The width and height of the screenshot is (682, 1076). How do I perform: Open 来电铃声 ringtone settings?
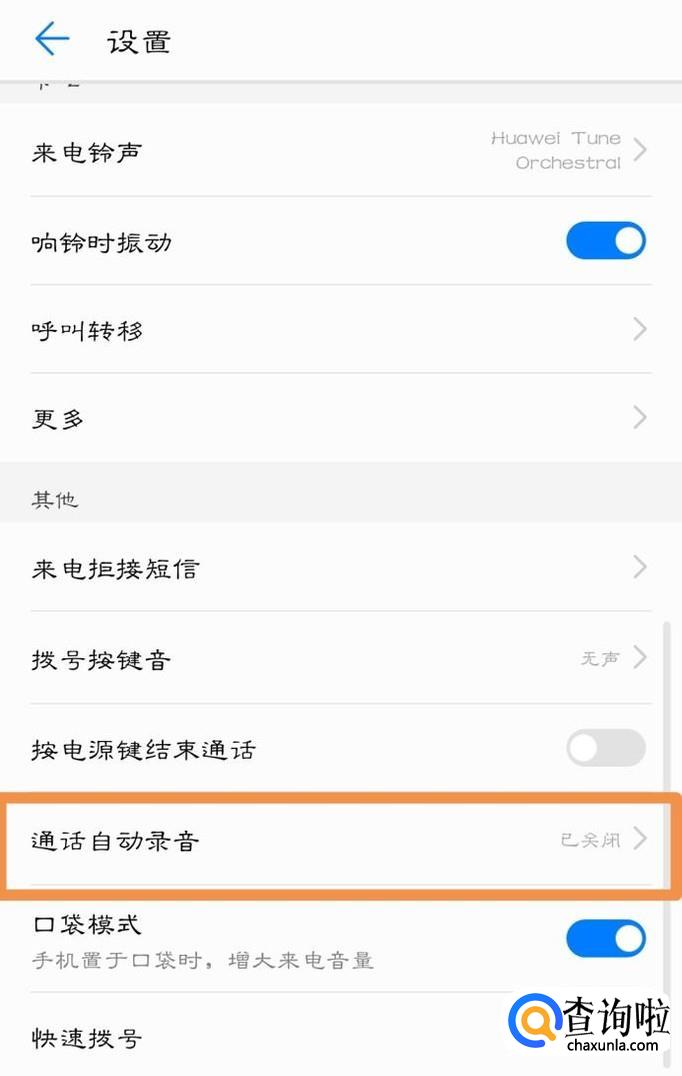coord(340,151)
